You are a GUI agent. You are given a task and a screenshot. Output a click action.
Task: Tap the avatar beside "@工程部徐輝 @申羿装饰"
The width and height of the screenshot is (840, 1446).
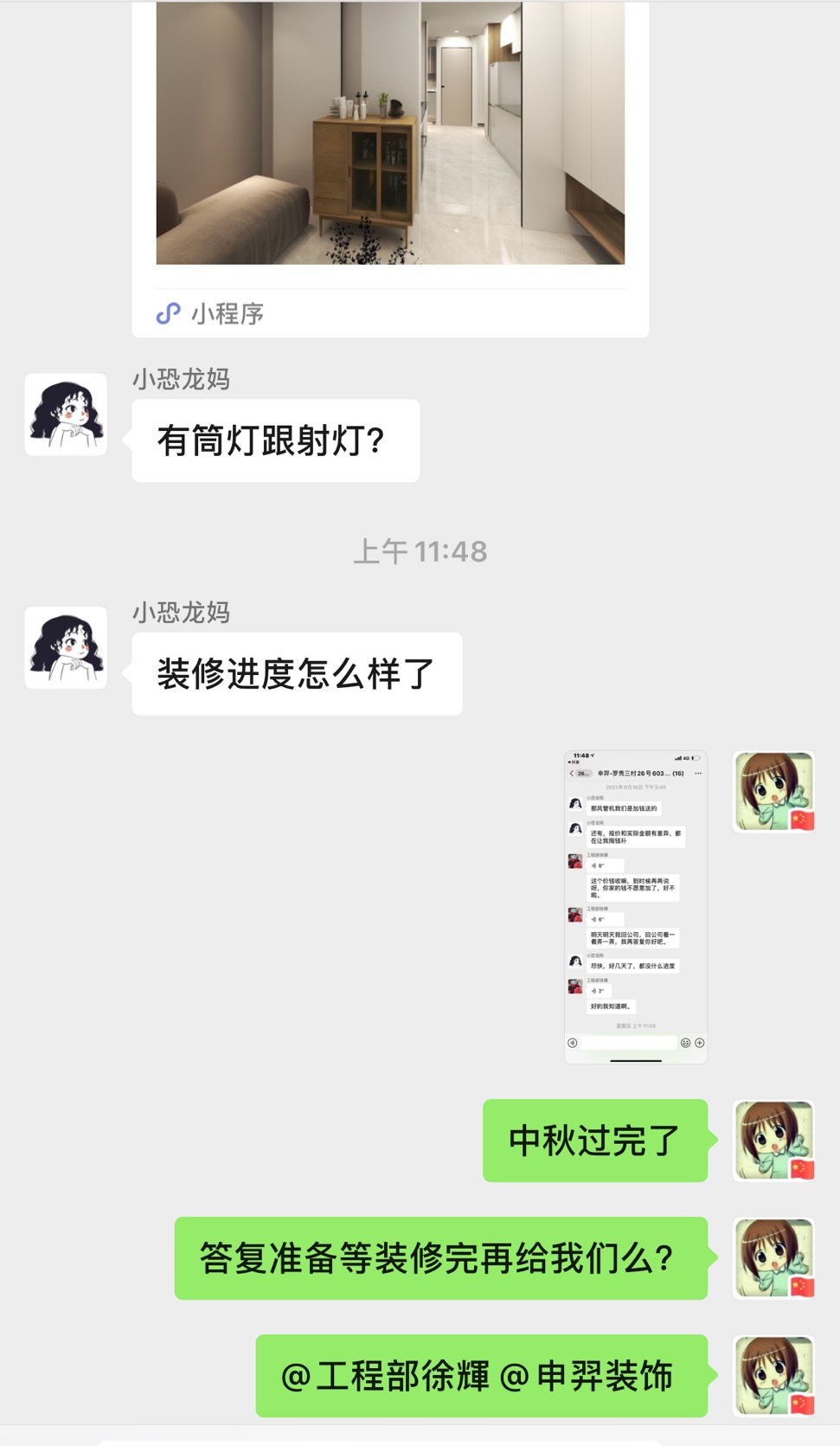pos(773,1376)
